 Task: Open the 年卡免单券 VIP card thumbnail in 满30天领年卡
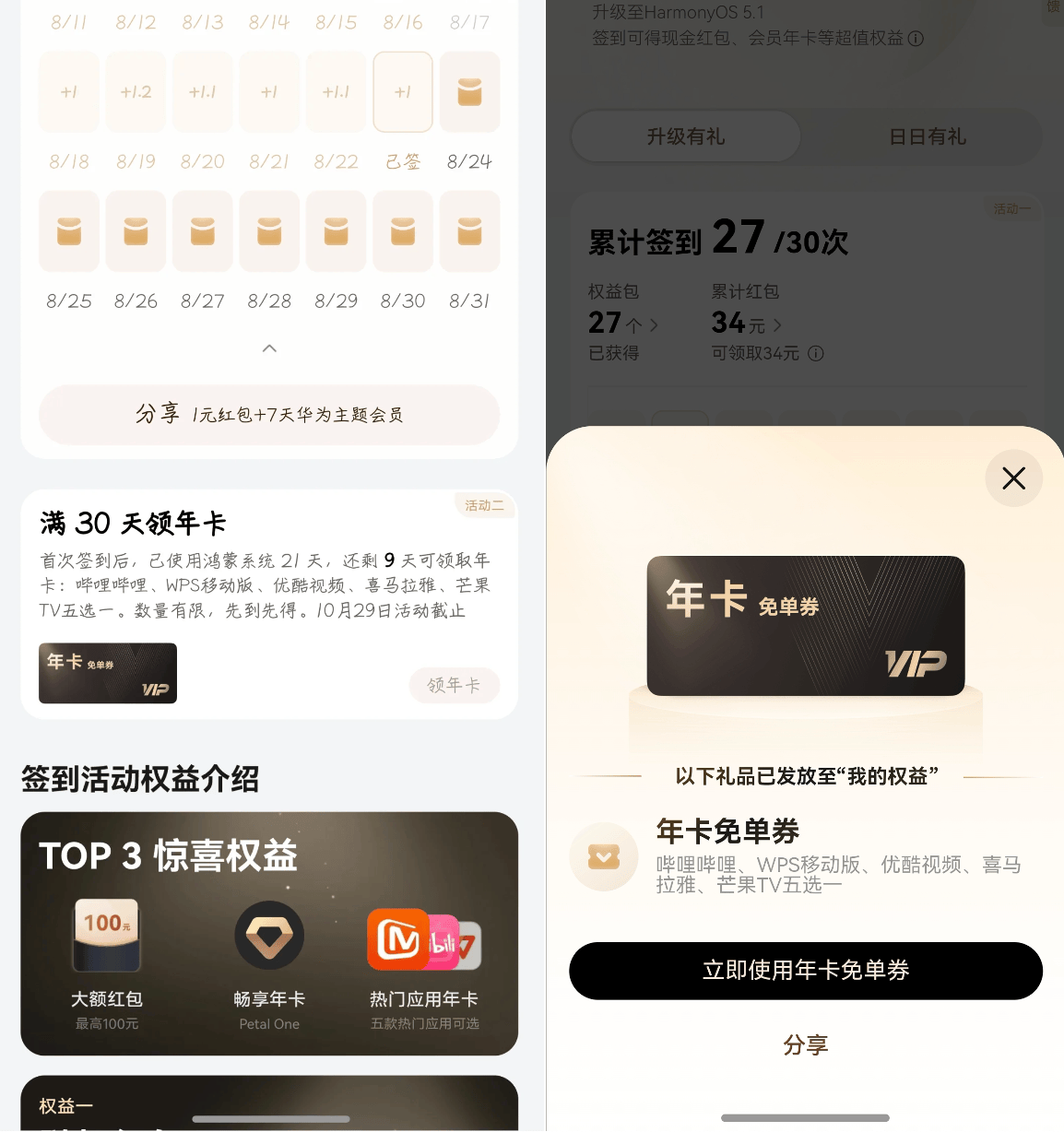pos(108,673)
